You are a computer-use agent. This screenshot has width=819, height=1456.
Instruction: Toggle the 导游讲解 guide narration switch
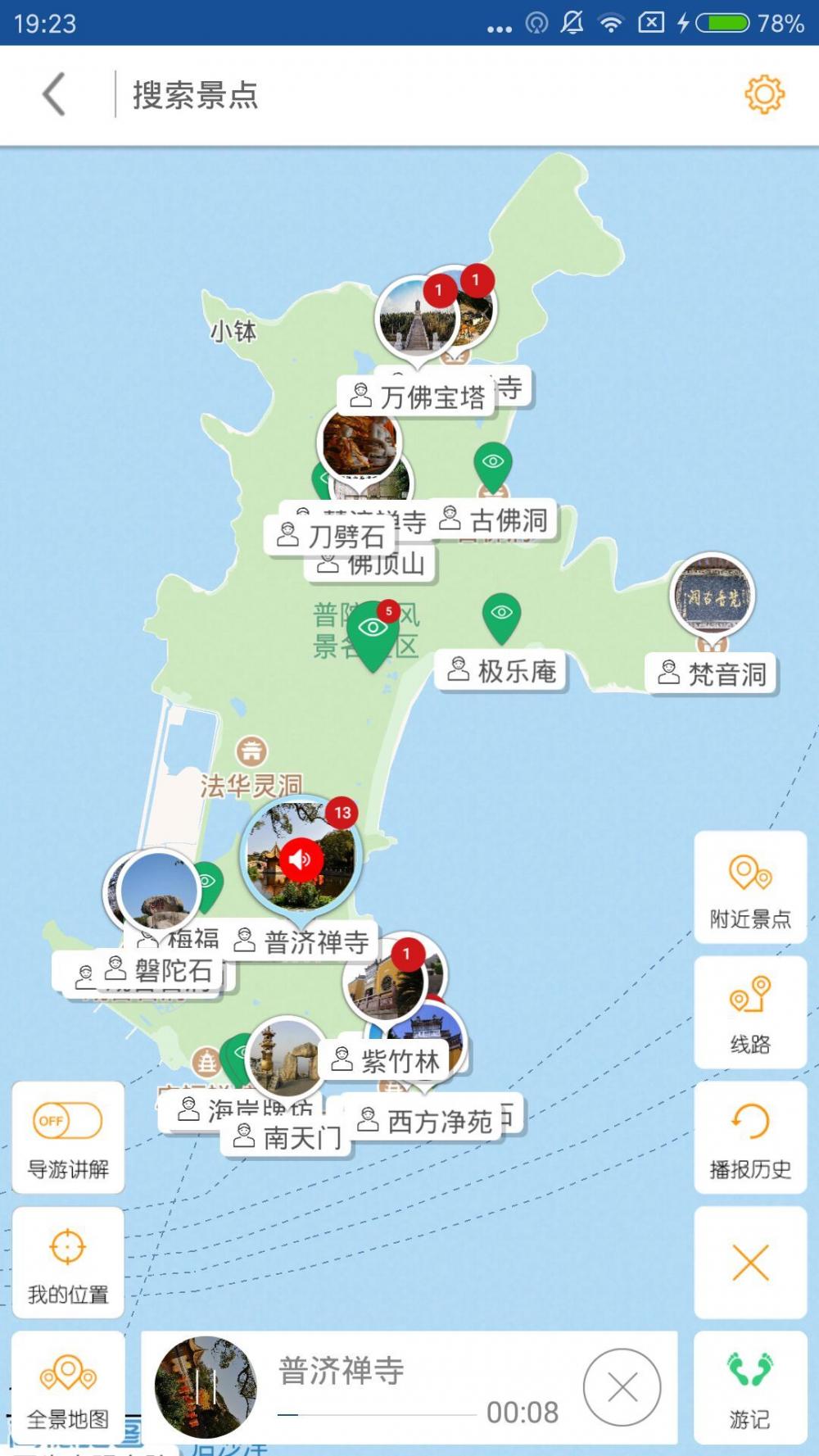(68, 1121)
